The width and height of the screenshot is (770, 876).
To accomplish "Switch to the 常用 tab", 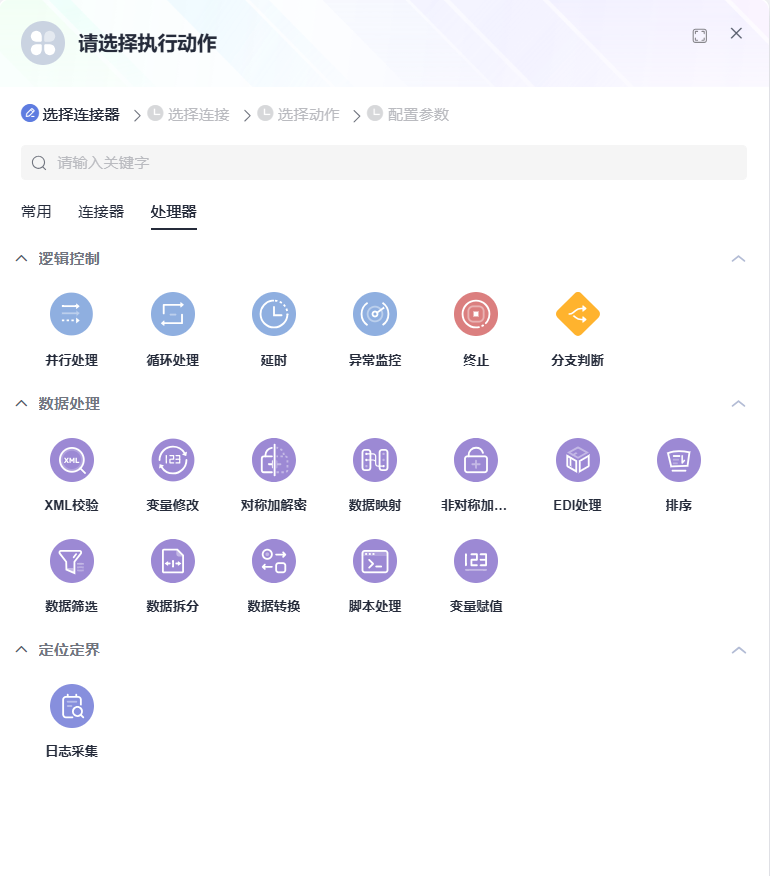I will [x=36, y=211].
